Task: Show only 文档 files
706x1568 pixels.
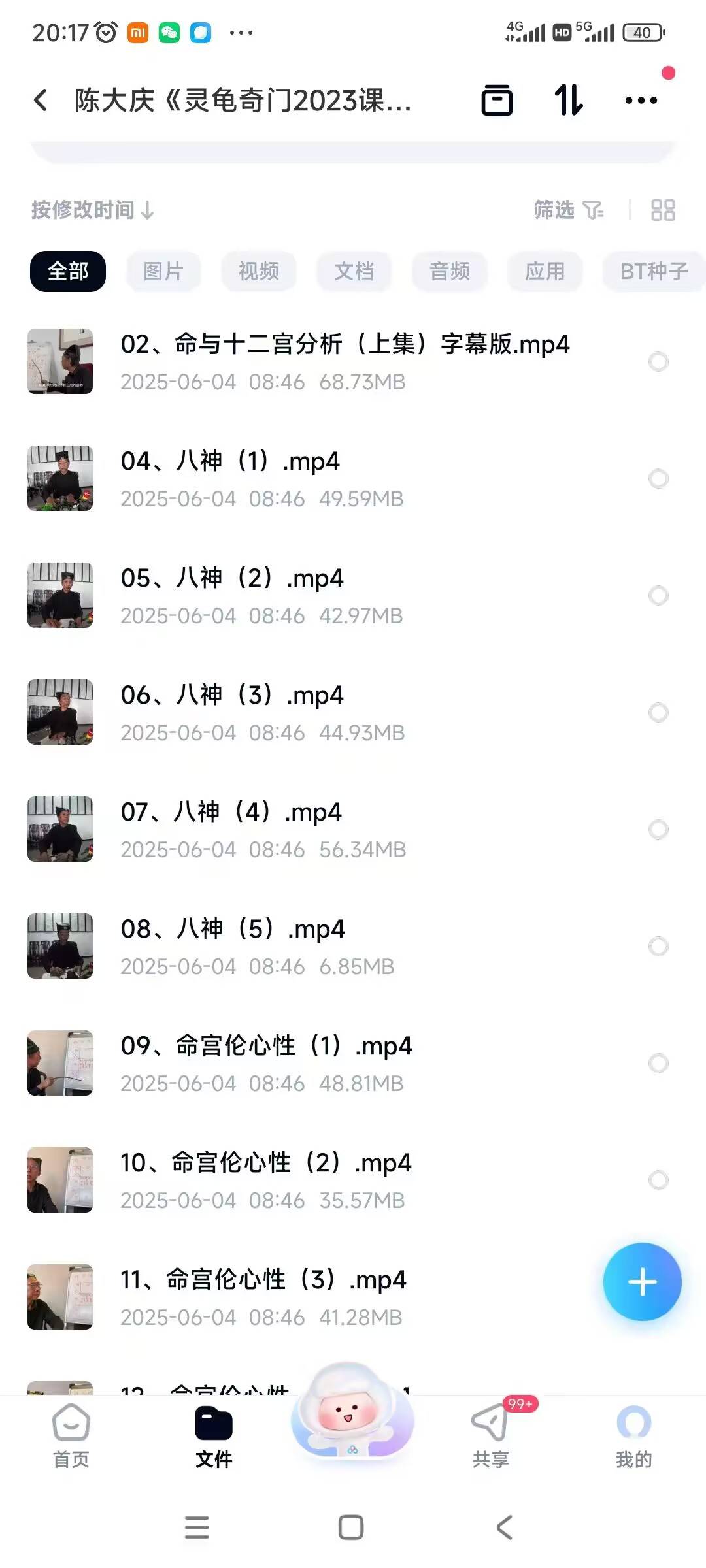Action: pyautogui.click(x=354, y=271)
